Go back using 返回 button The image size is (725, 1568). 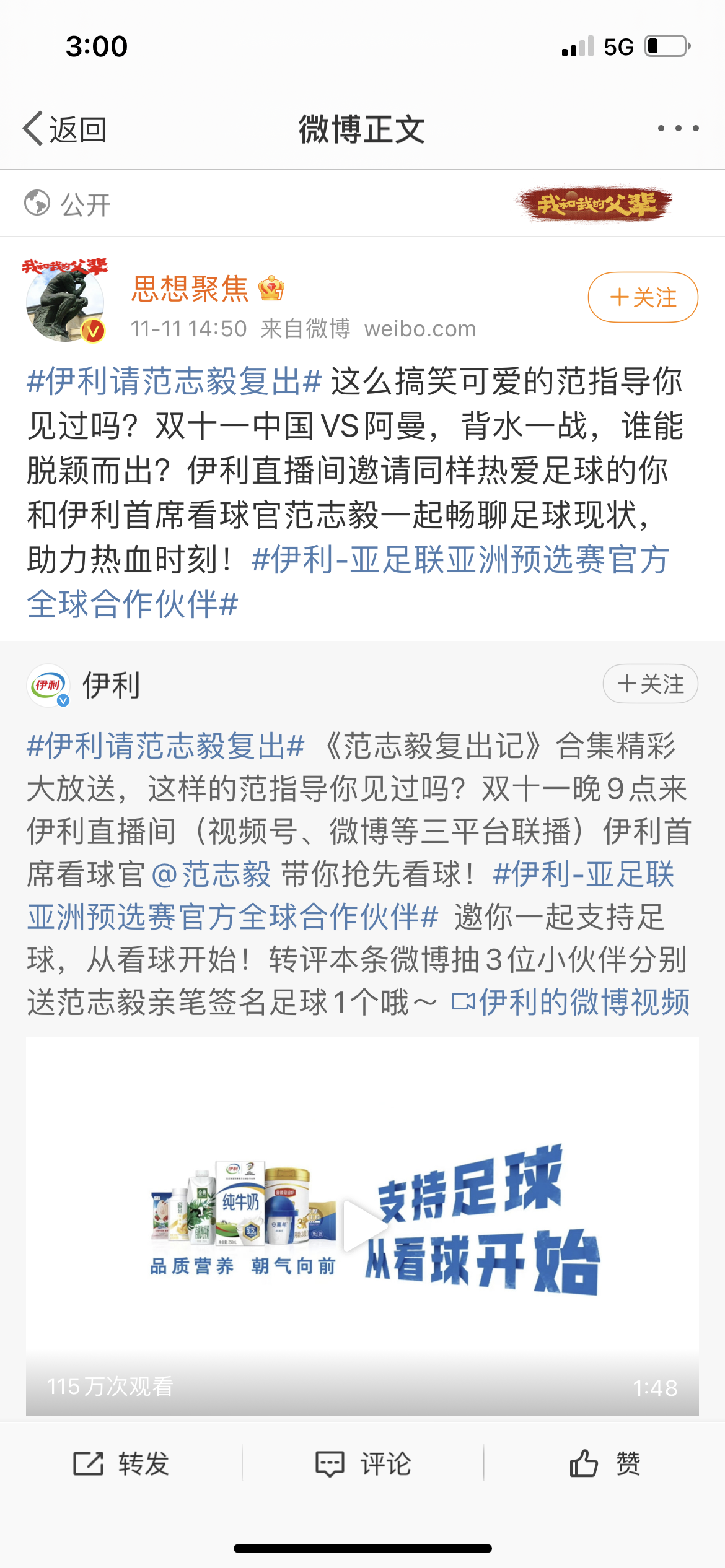tap(65, 129)
